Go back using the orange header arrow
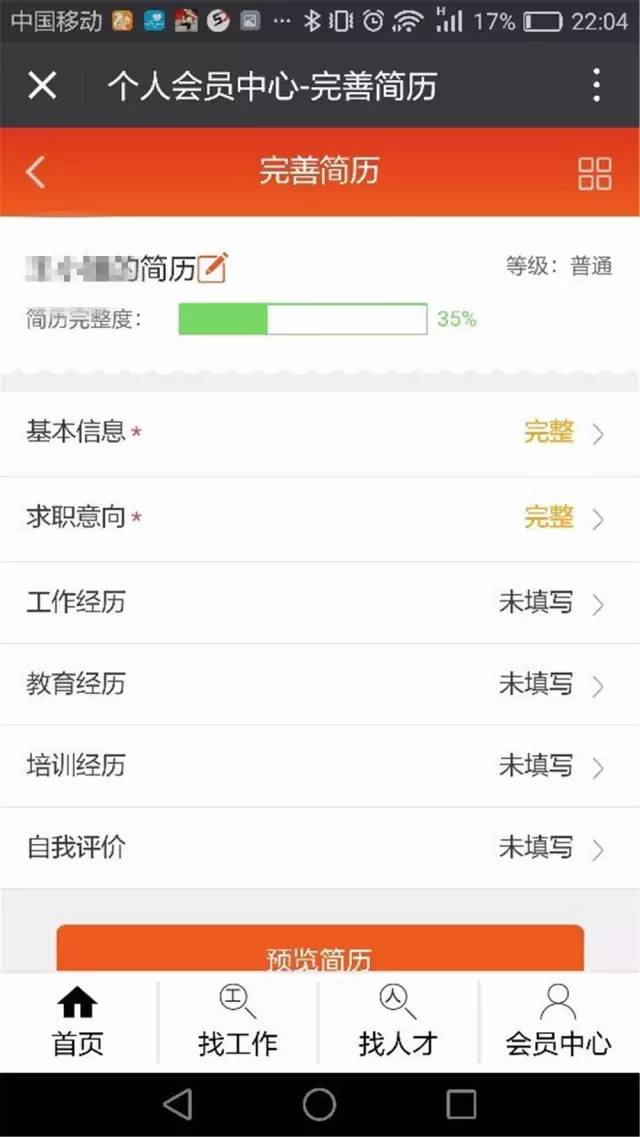The image size is (640, 1137). coord(36,172)
